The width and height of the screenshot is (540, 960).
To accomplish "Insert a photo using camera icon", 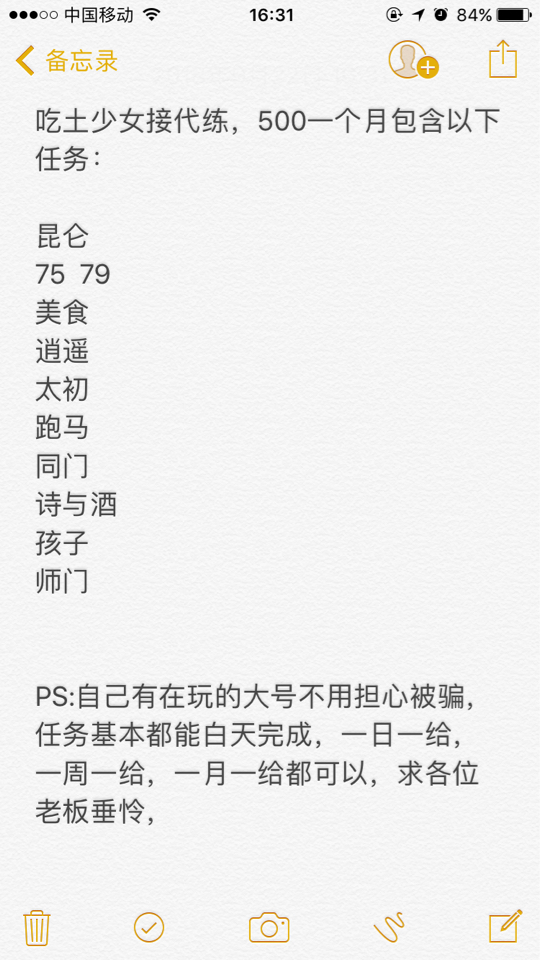I will [x=269, y=927].
